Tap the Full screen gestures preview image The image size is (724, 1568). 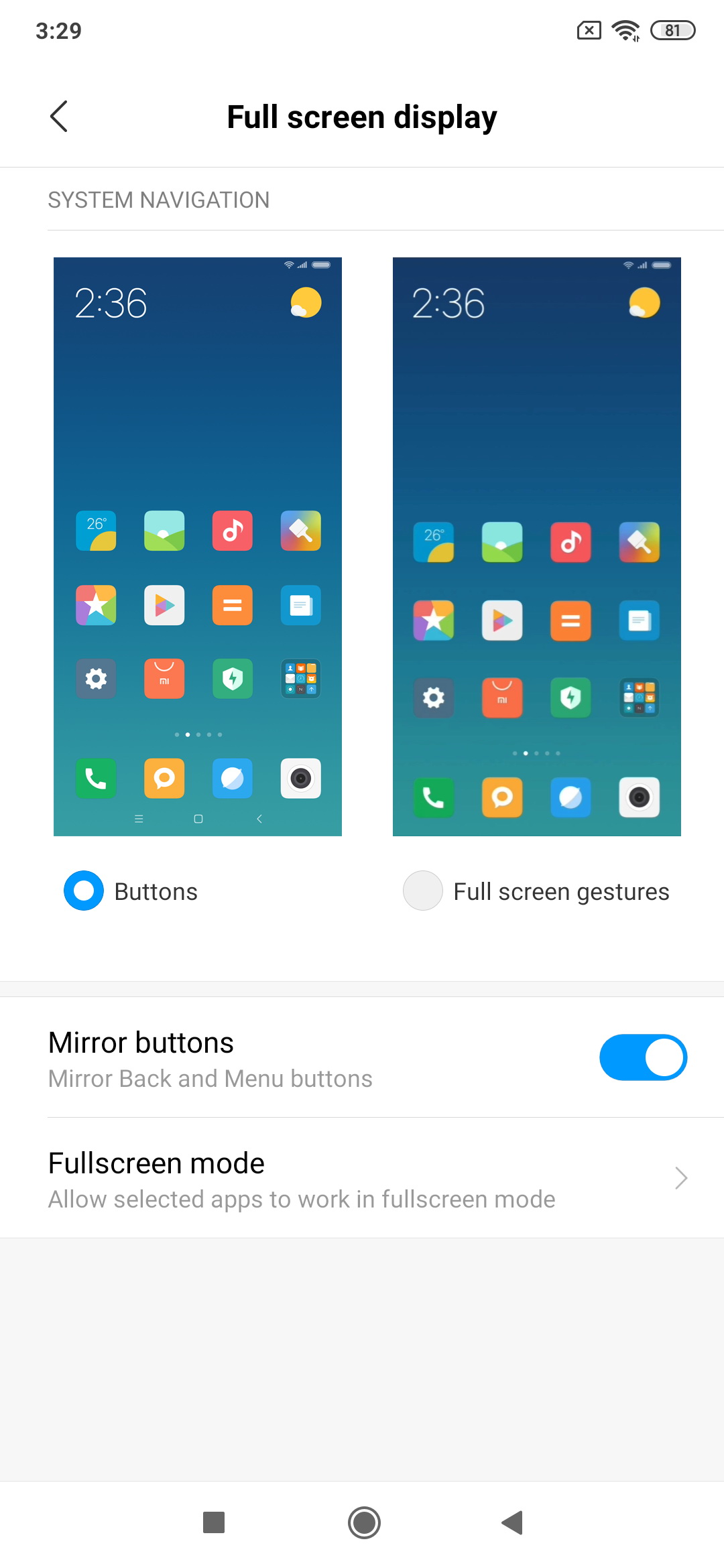coord(537,547)
